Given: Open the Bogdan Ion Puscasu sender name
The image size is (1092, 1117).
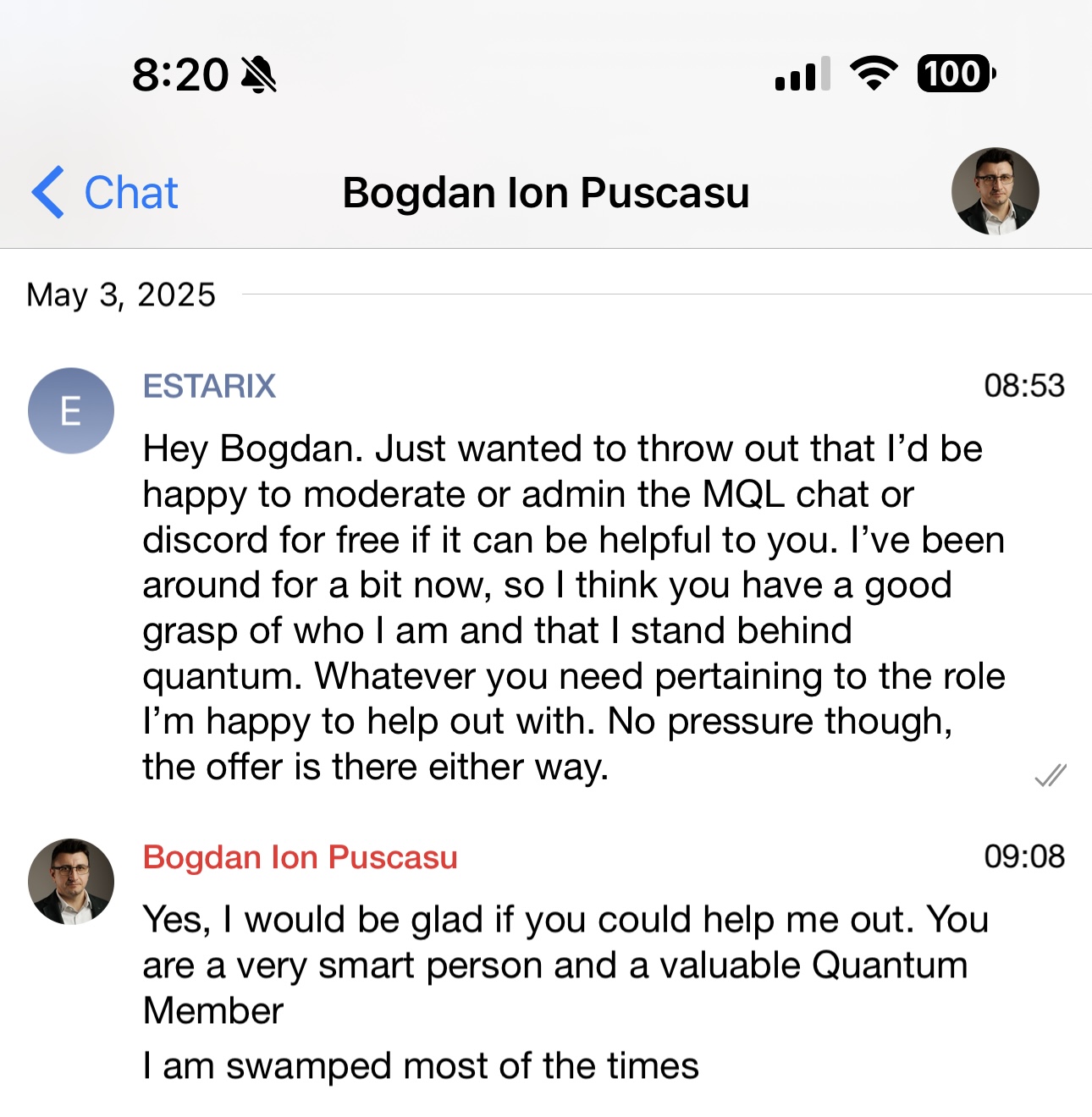Looking at the screenshot, I should click(x=300, y=857).
